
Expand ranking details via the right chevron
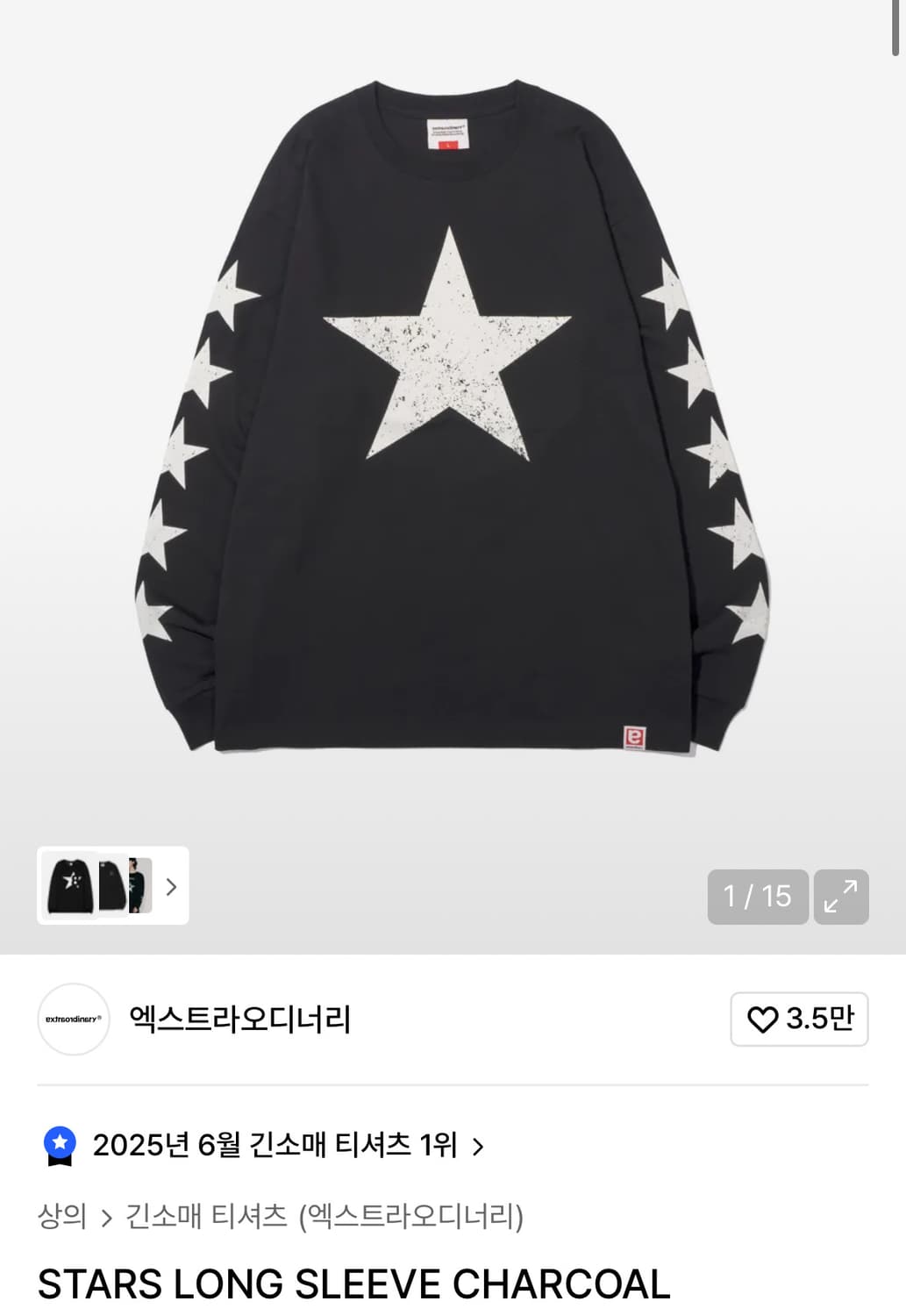coord(479,1146)
